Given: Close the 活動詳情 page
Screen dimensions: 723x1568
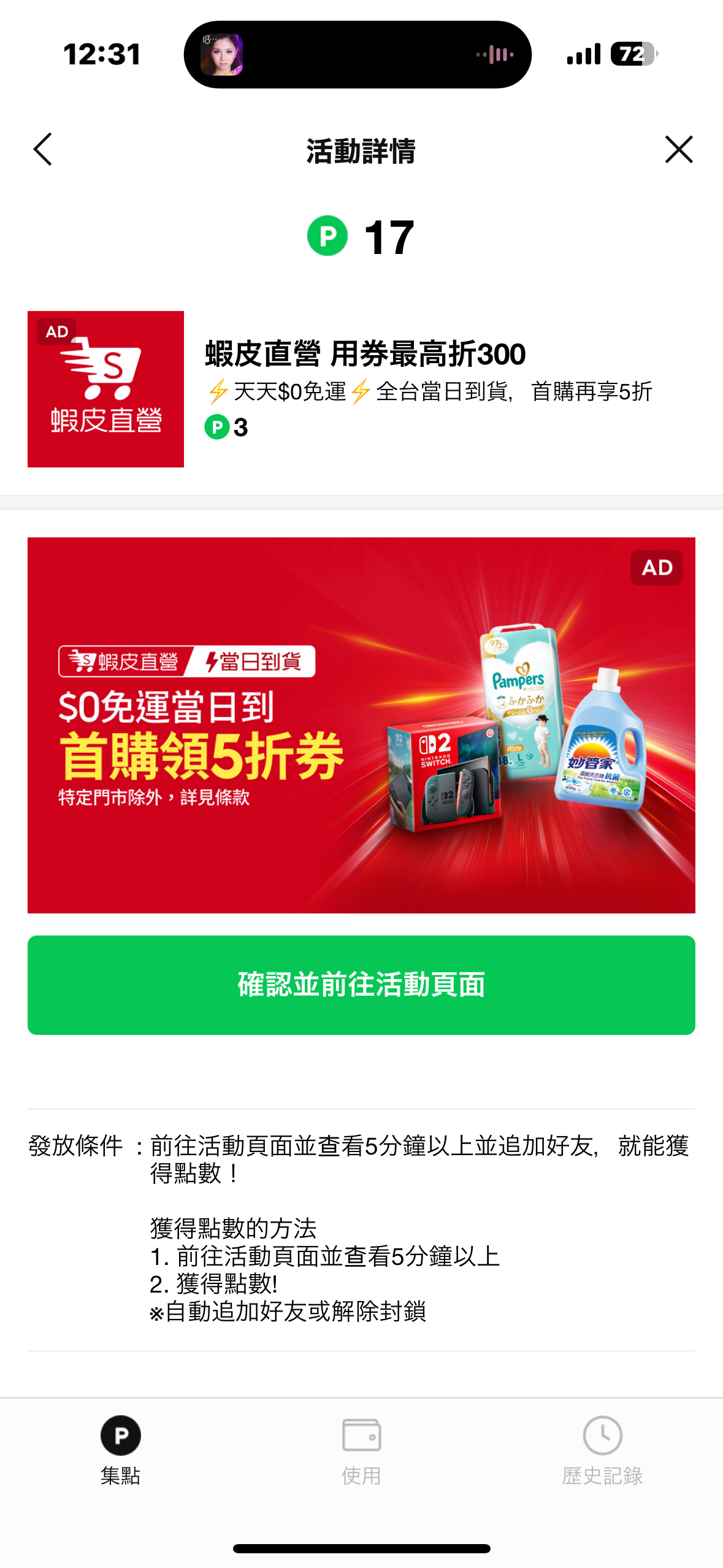Looking at the screenshot, I should click(678, 150).
